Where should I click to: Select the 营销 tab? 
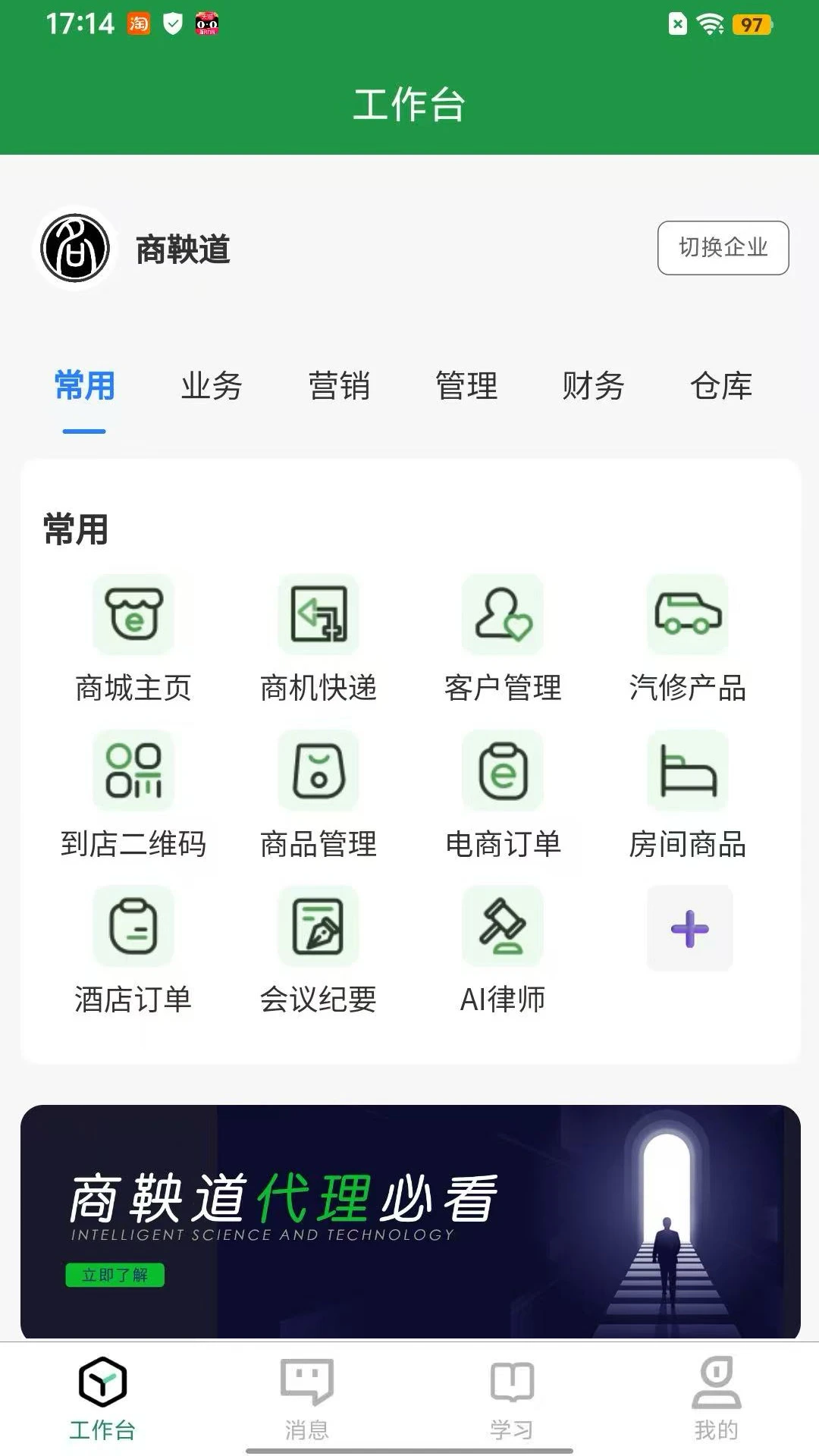click(339, 385)
